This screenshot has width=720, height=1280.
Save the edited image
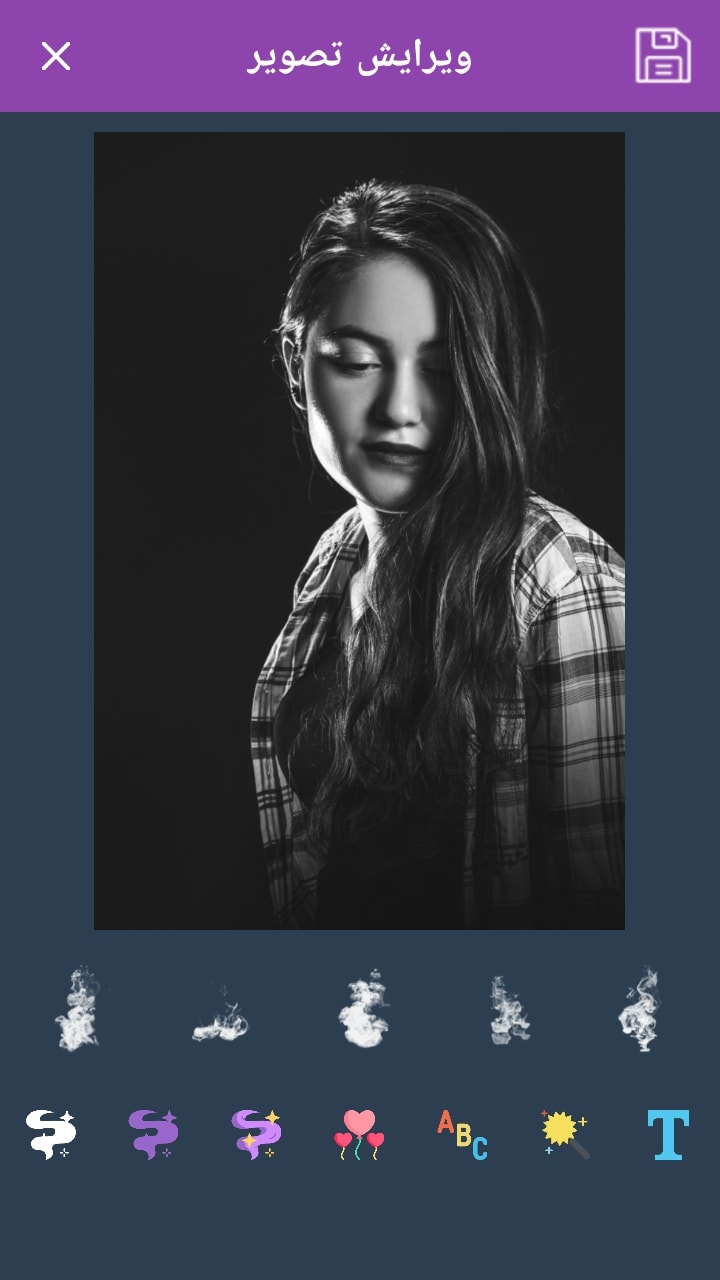663,56
